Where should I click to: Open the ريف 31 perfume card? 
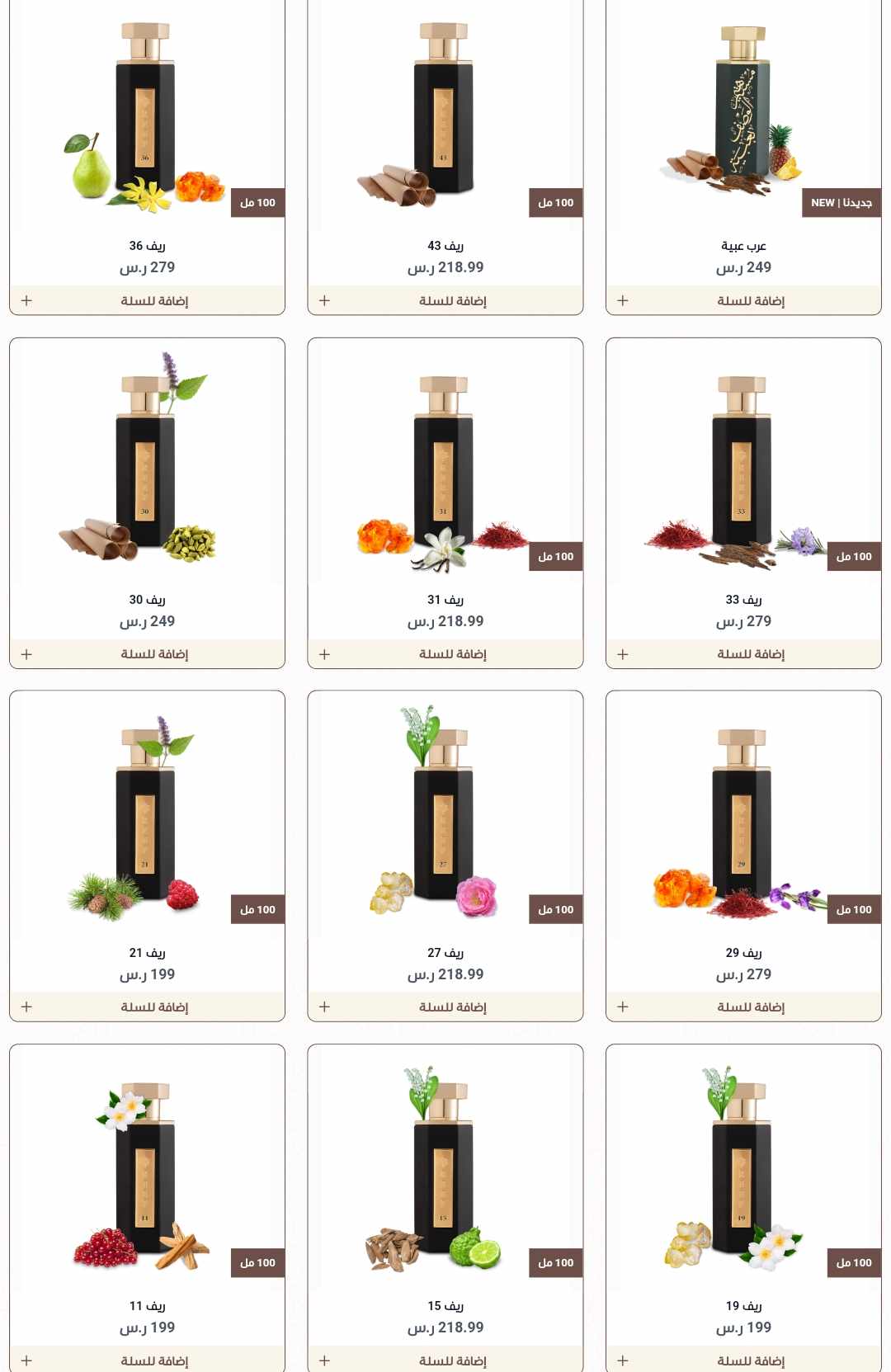[445, 462]
